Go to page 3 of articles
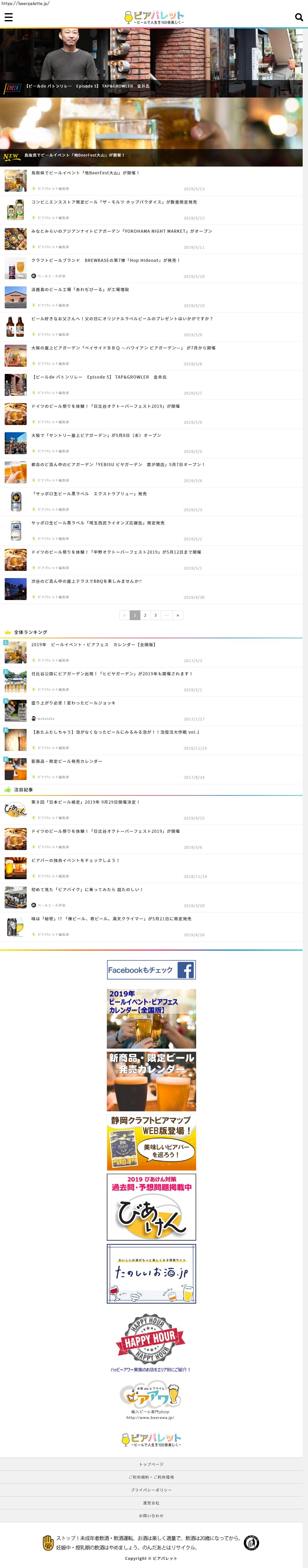The height and width of the screenshot is (1568, 308). [155, 615]
